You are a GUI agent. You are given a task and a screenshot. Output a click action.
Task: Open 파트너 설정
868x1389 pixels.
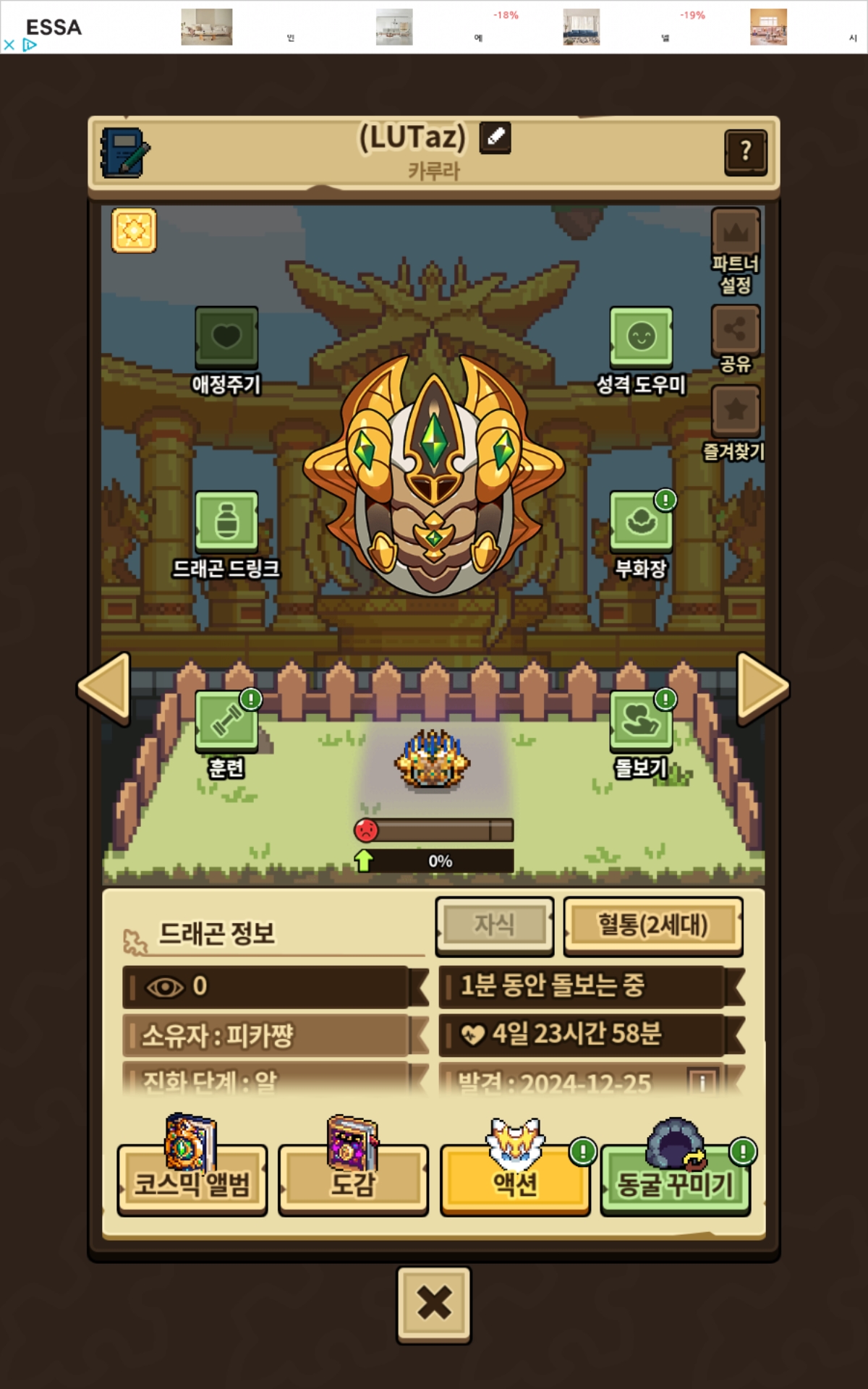point(736,251)
